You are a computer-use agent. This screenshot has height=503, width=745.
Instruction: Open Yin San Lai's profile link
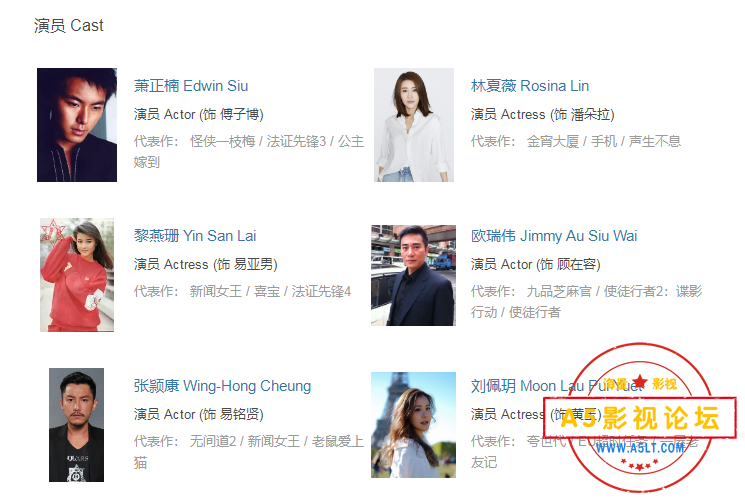click(195, 236)
